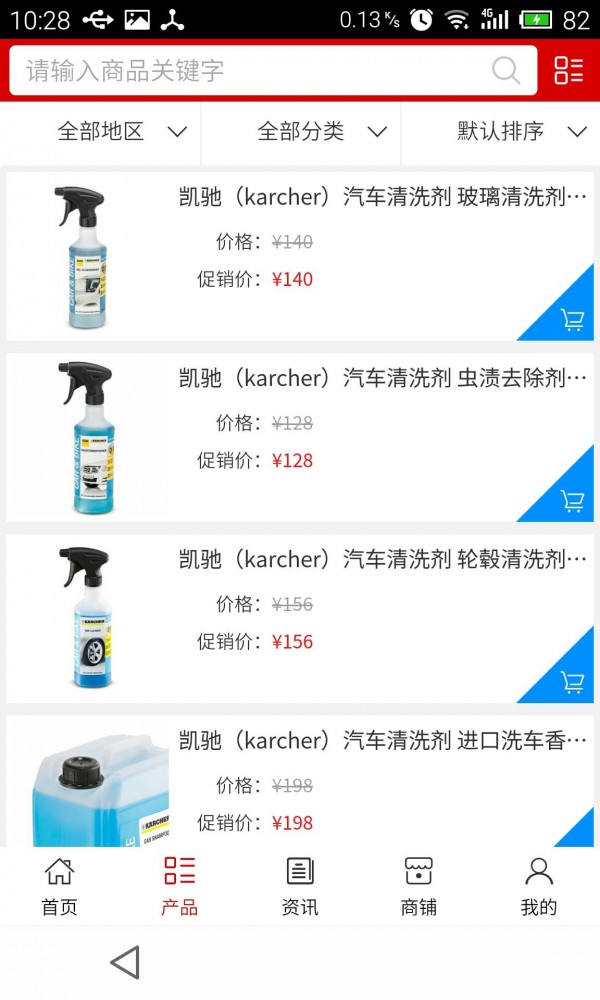The image size is (600, 1000).
Task: View the 进口洗车香波 product priced ¥198
Action: (x=382, y=741)
